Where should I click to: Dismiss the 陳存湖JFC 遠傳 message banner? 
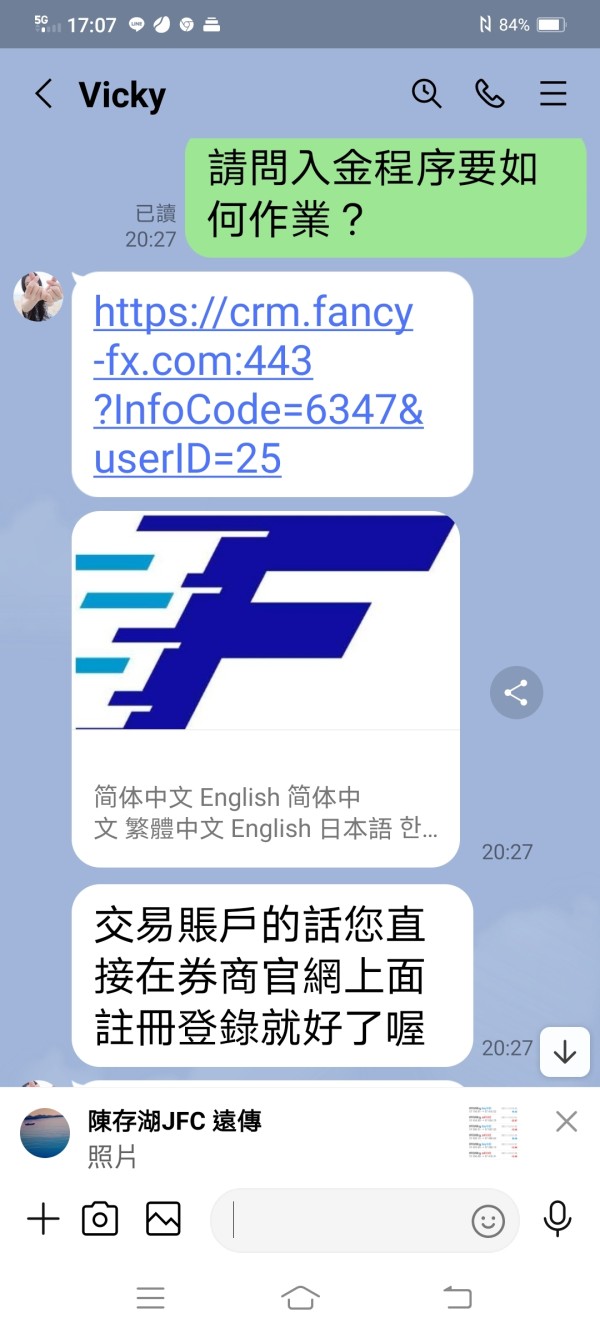click(x=567, y=1122)
